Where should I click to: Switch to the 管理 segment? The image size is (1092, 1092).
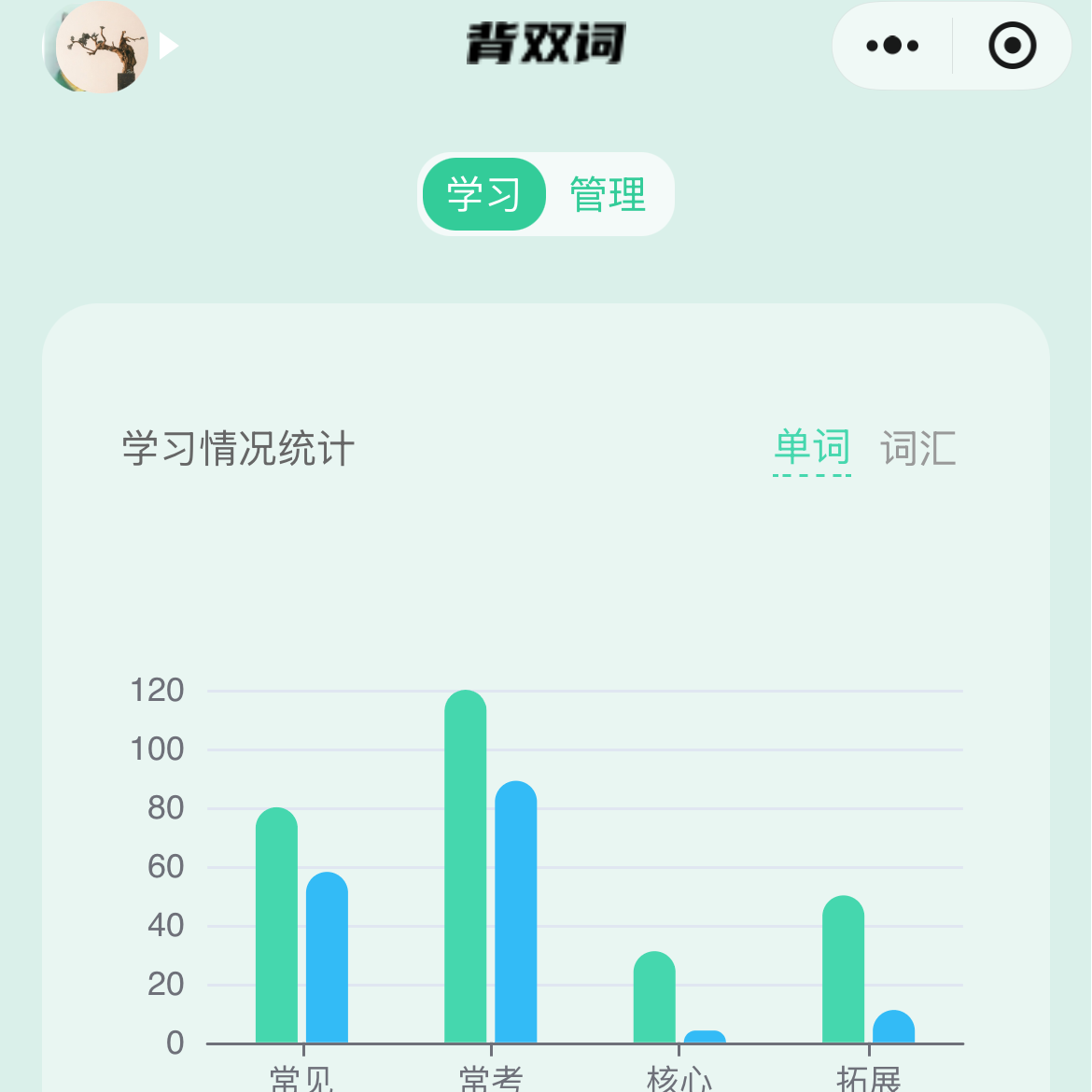click(608, 194)
